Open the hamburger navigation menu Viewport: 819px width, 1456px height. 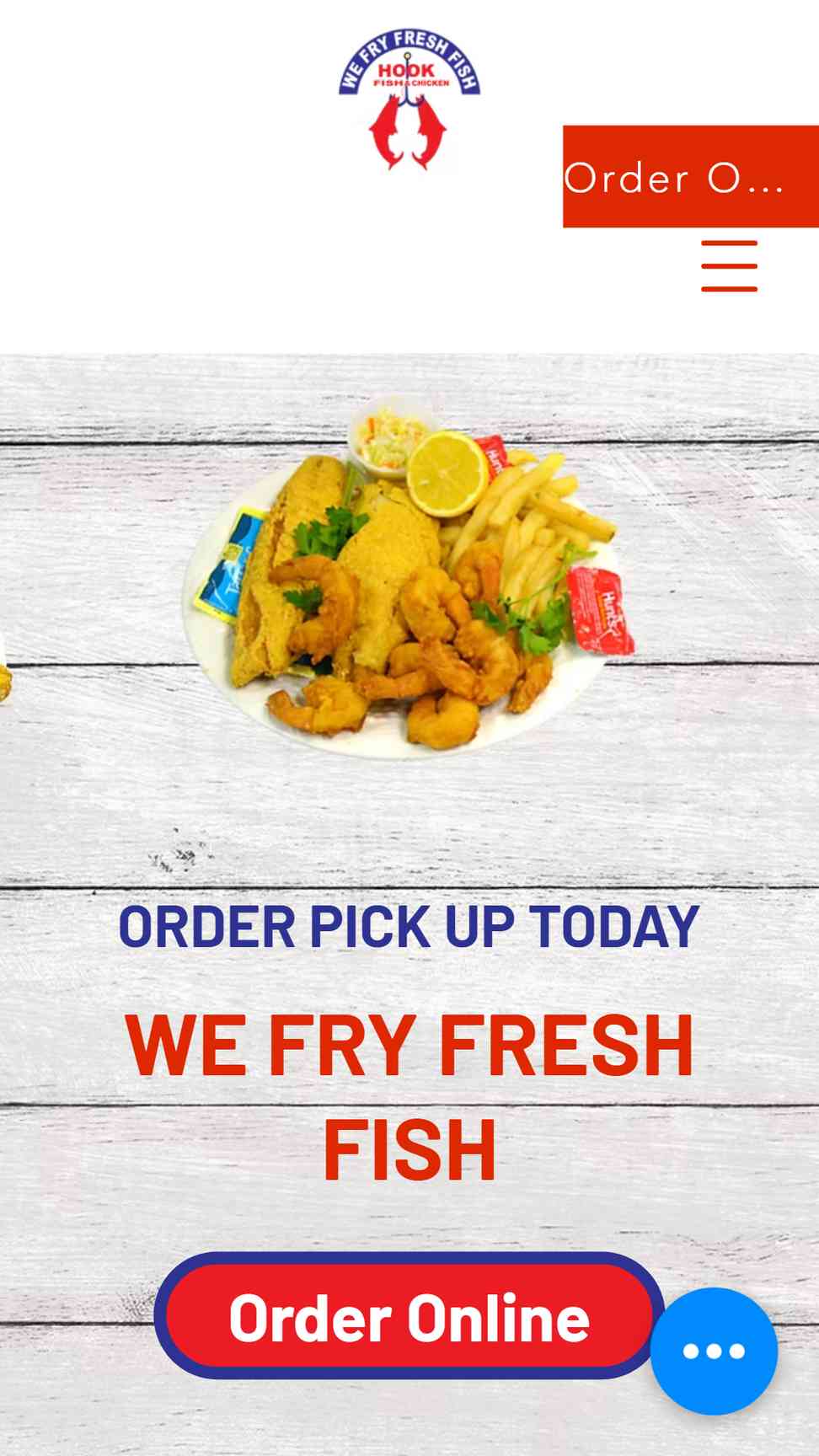tap(729, 266)
